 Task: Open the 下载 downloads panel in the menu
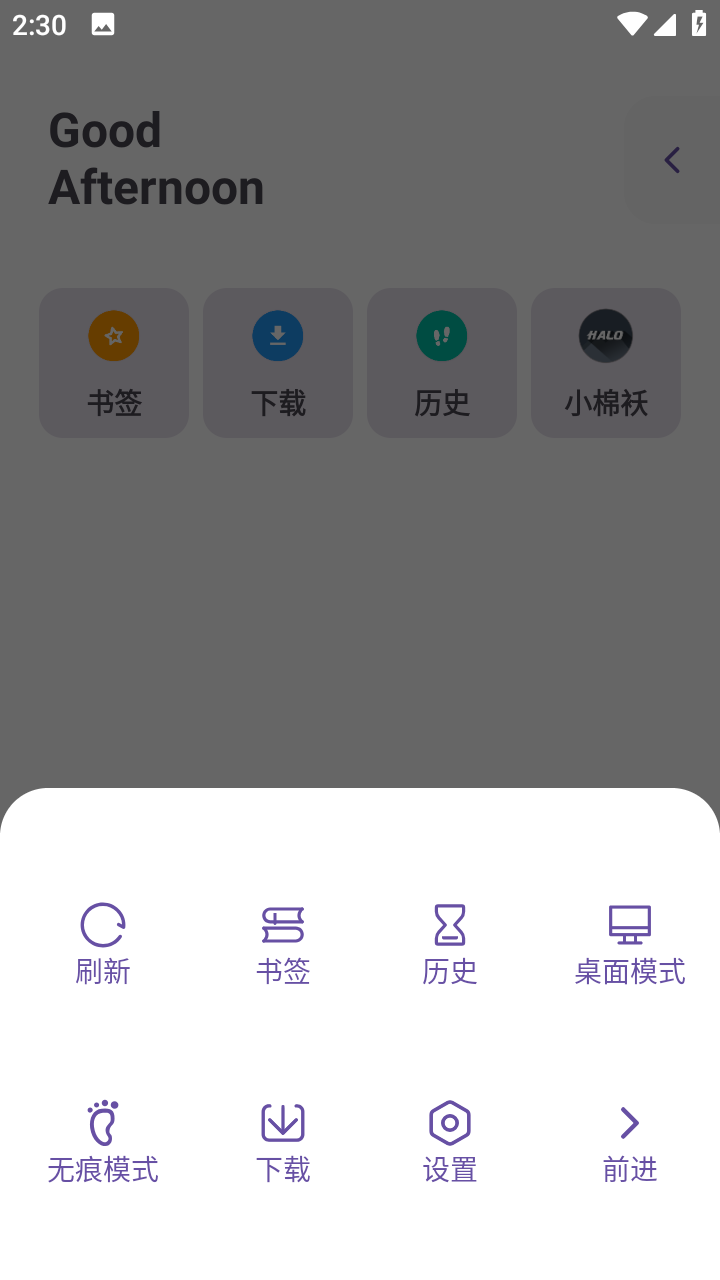click(x=281, y=1138)
